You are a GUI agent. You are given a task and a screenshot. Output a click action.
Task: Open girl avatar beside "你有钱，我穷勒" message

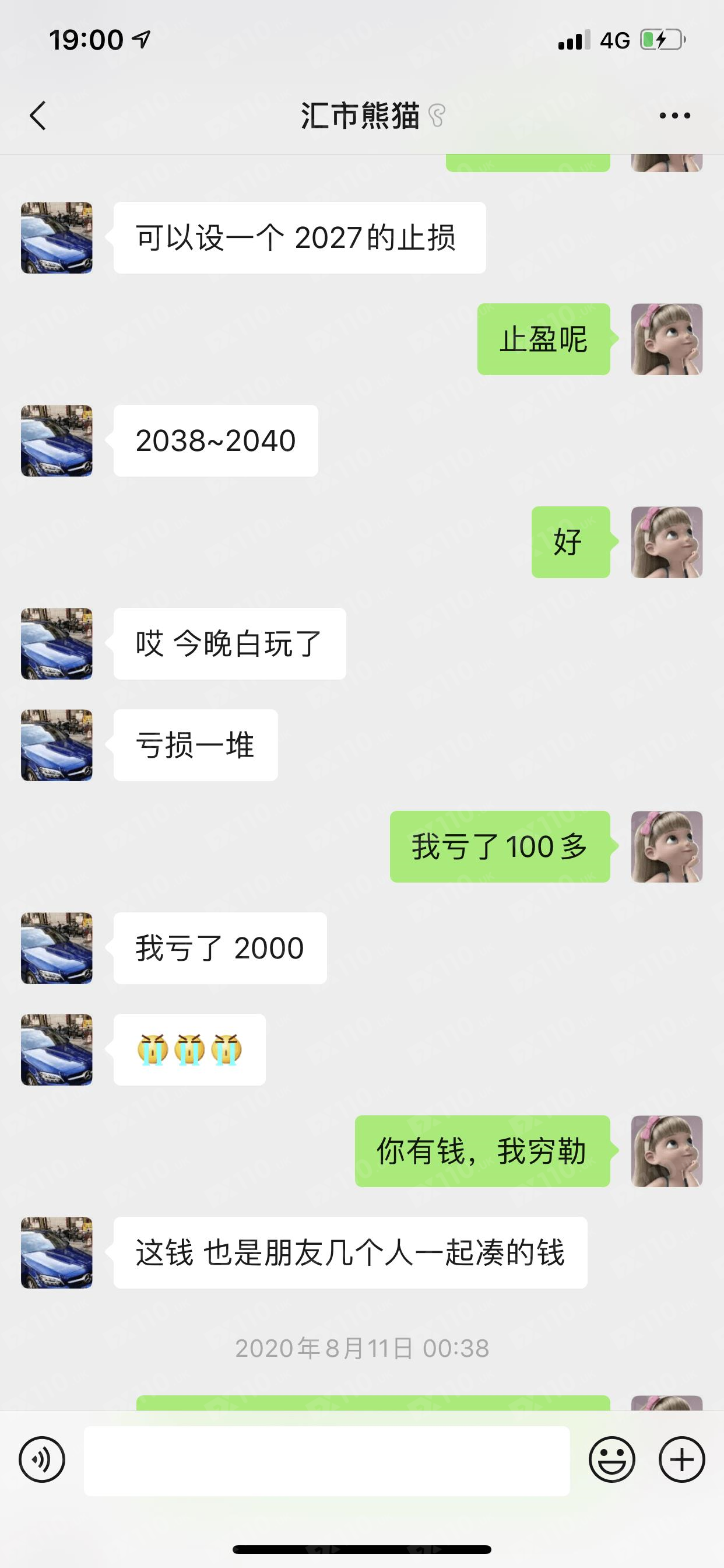click(x=667, y=1151)
